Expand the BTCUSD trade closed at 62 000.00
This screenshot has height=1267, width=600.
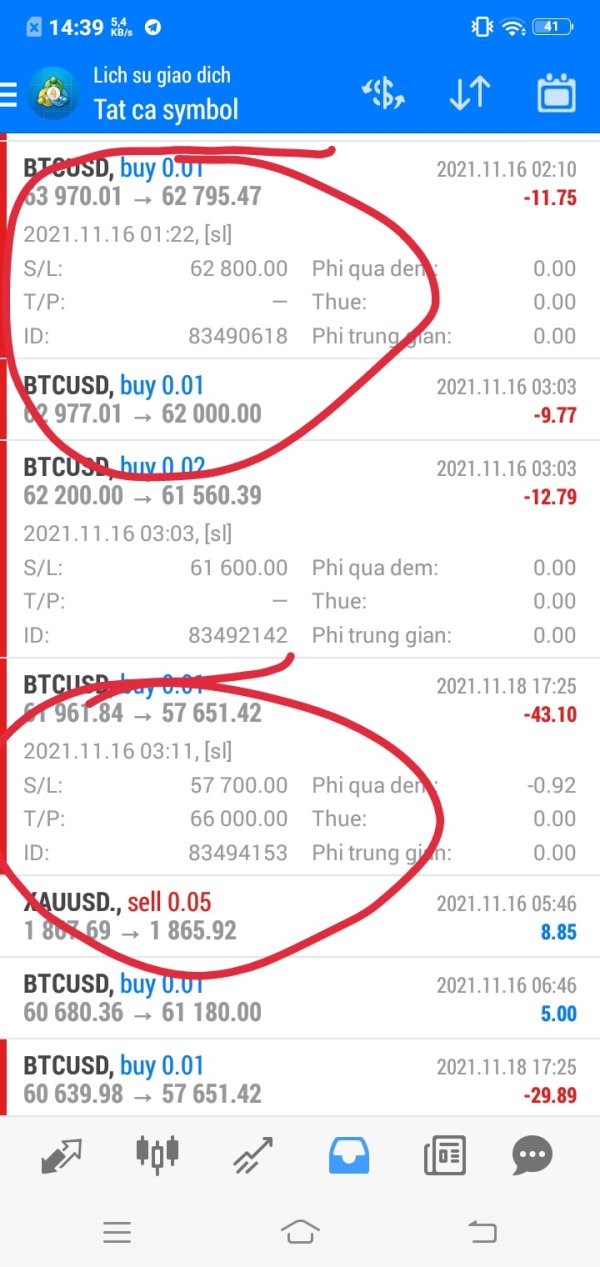(x=300, y=400)
